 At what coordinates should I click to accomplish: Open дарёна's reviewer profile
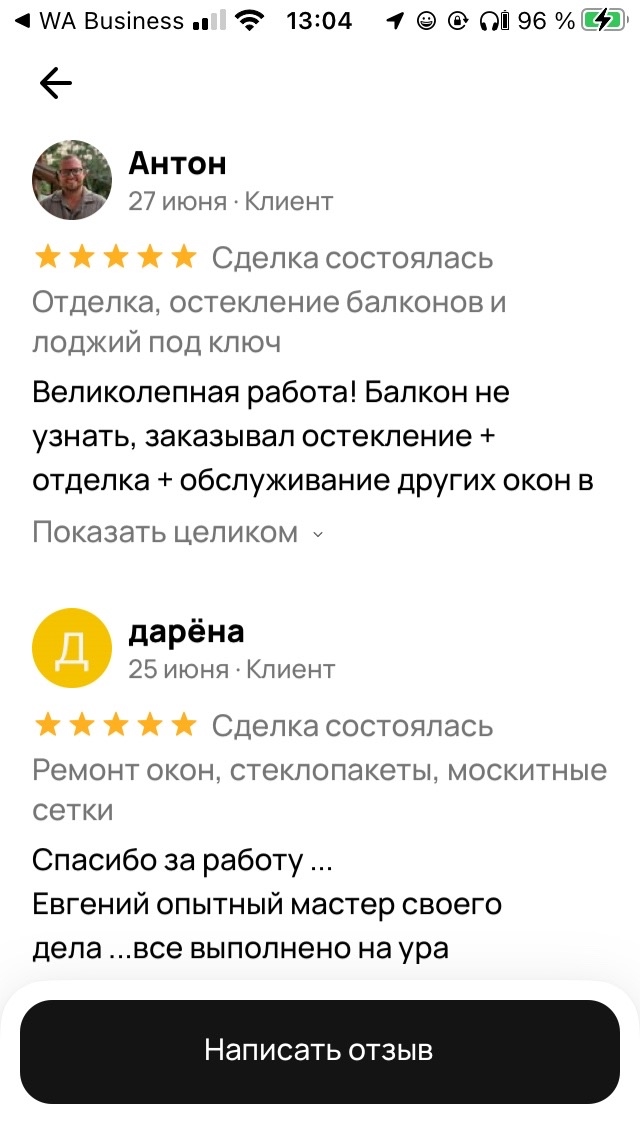[x=73, y=648]
